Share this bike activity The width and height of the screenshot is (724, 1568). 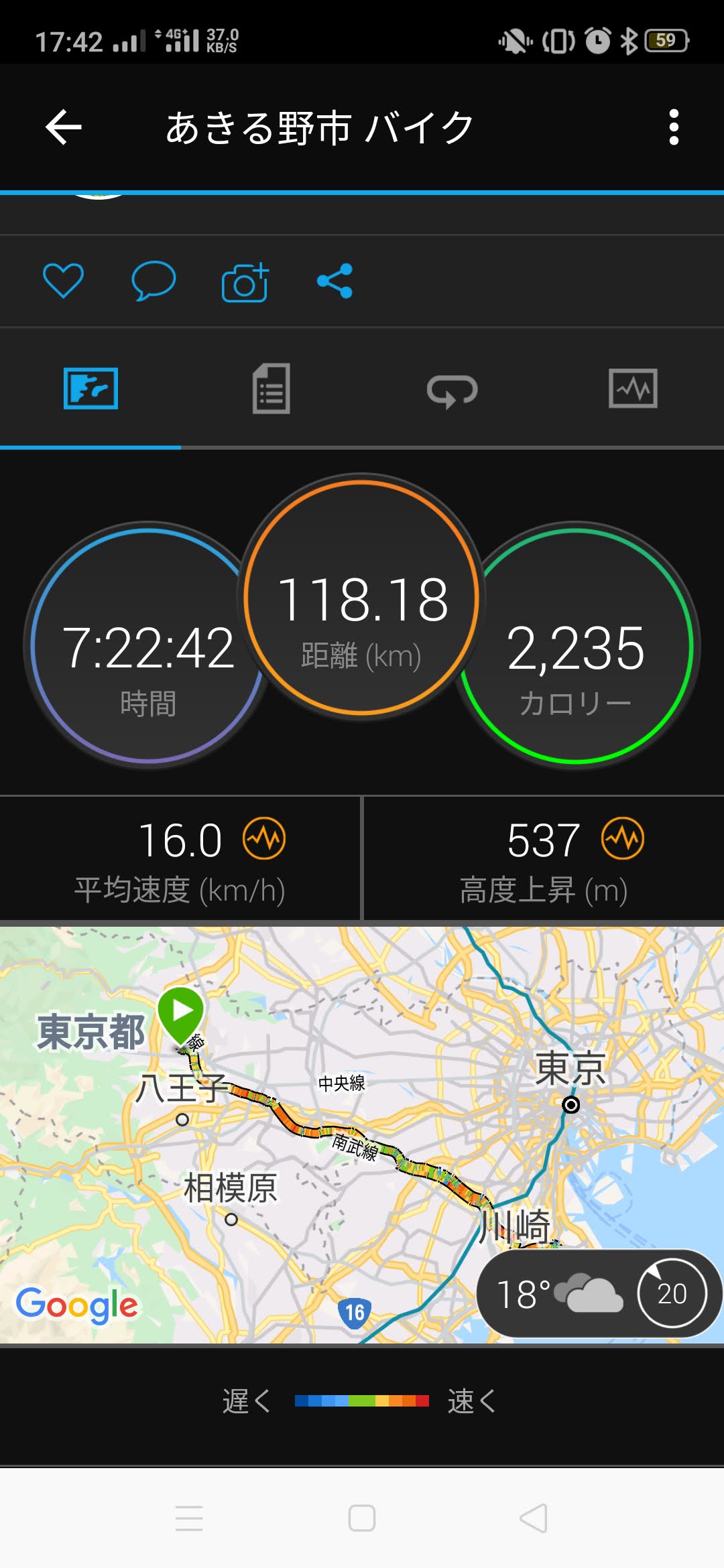click(x=335, y=281)
